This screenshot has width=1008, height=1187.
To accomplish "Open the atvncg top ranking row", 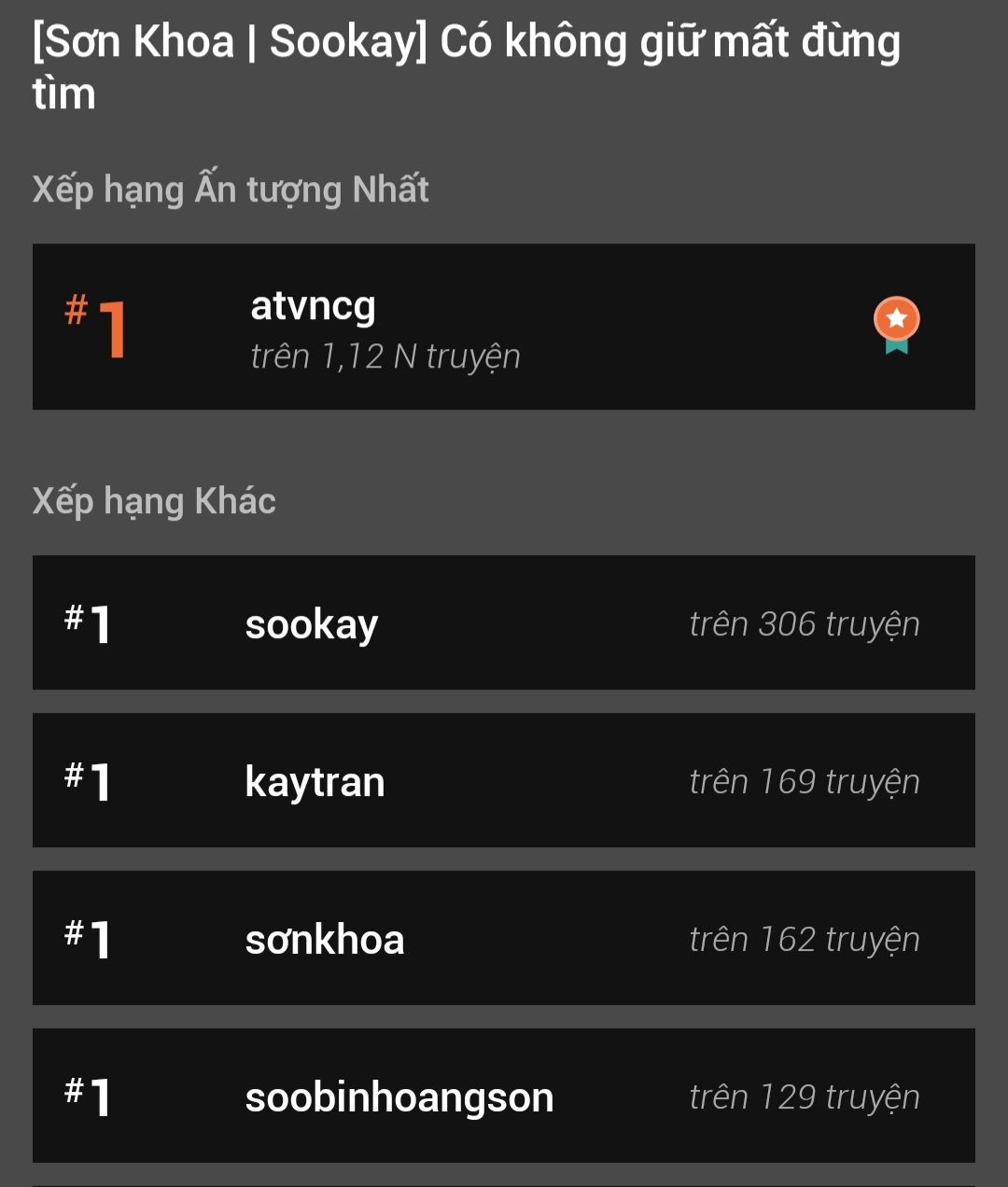I will 503,327.
